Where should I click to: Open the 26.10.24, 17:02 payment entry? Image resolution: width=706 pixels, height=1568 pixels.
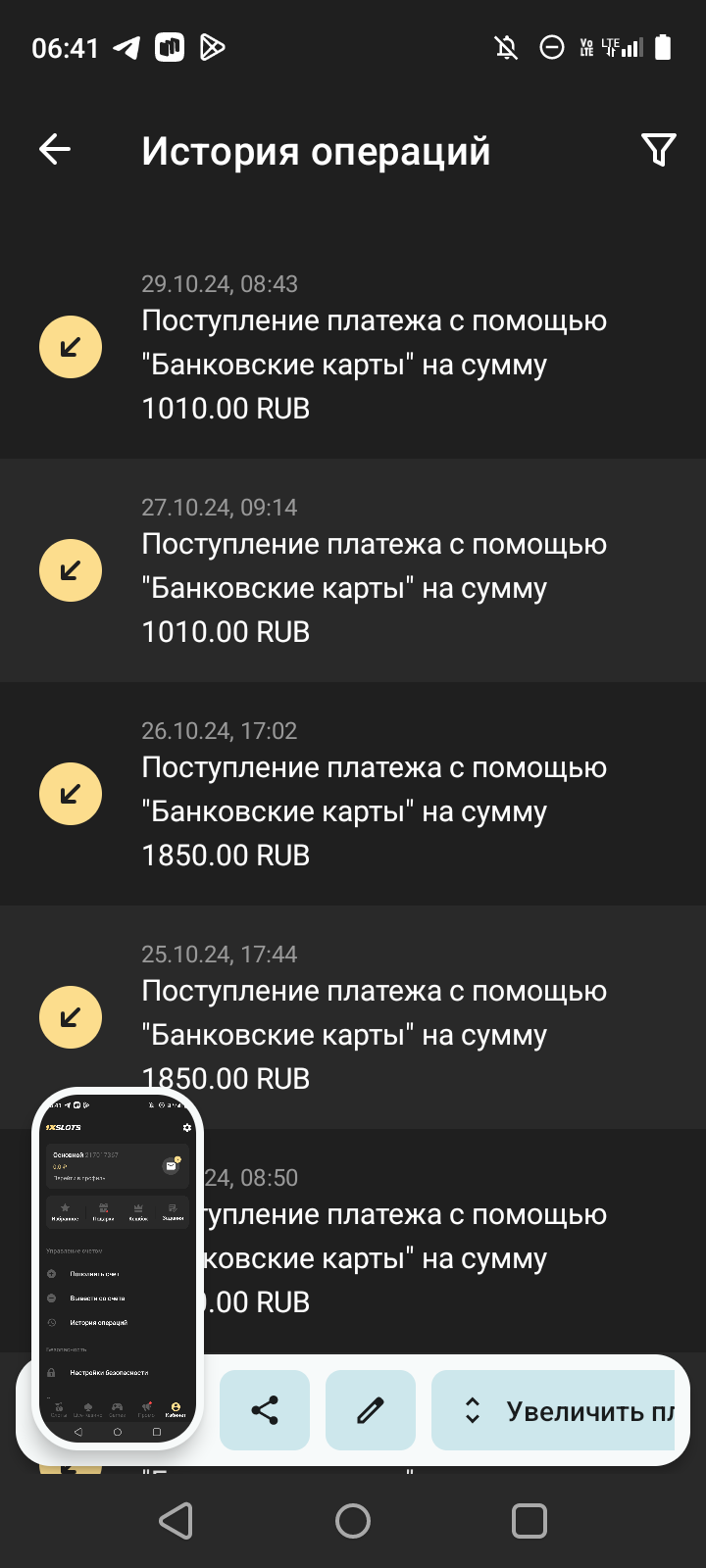pos(373,795)
